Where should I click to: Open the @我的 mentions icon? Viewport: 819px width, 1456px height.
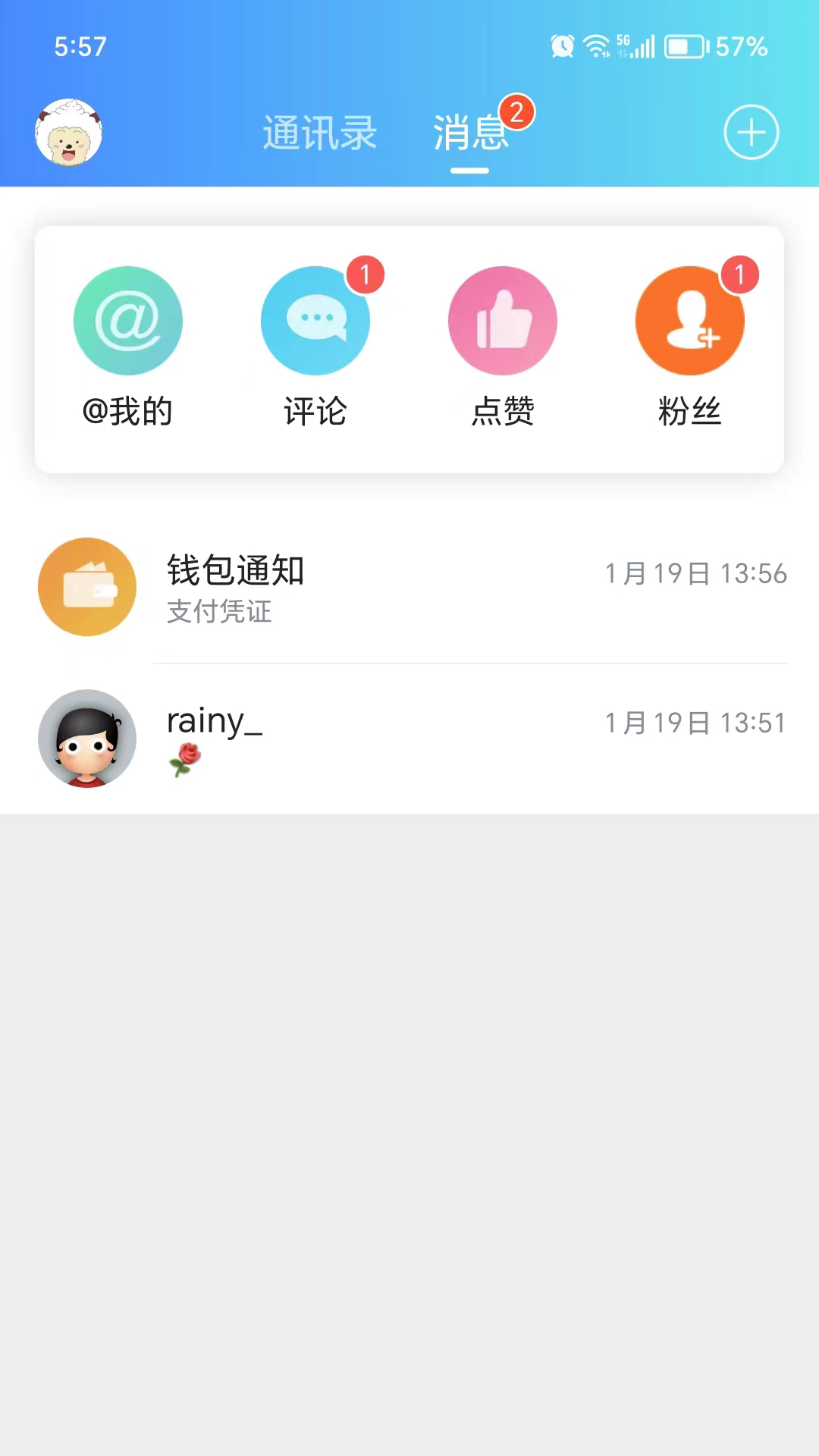click(127, 321)
